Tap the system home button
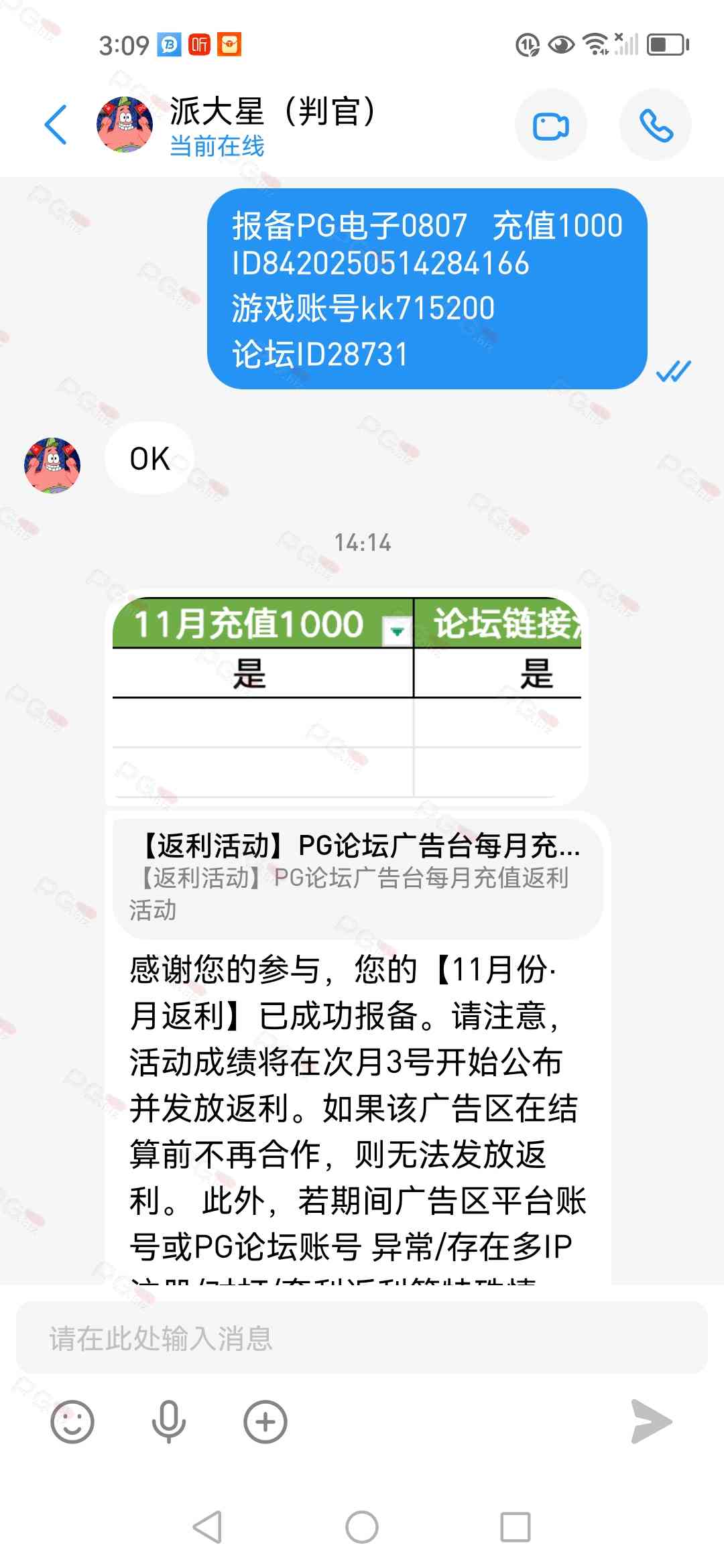Image resolution: width=724 pixels, height=1568 pixels. 362,1527
